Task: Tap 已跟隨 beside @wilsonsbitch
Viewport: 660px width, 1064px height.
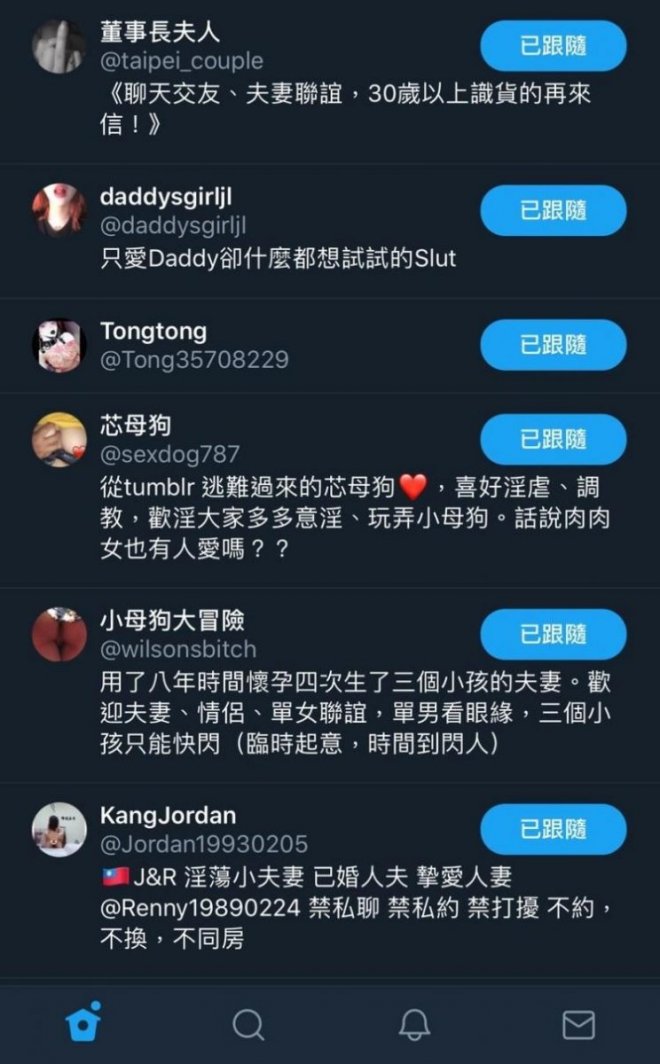Action: (553, 634)
